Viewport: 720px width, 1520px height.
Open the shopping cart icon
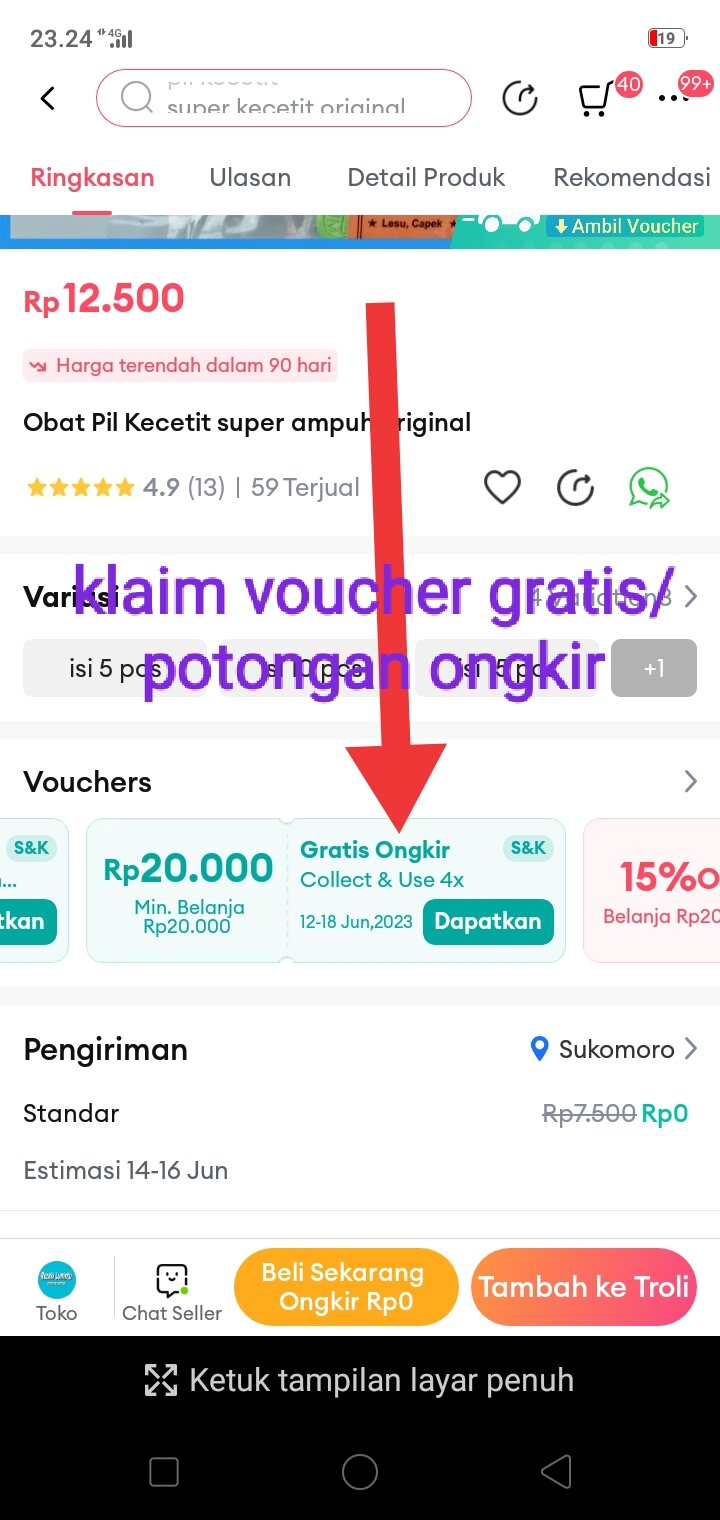click(597, 97)
